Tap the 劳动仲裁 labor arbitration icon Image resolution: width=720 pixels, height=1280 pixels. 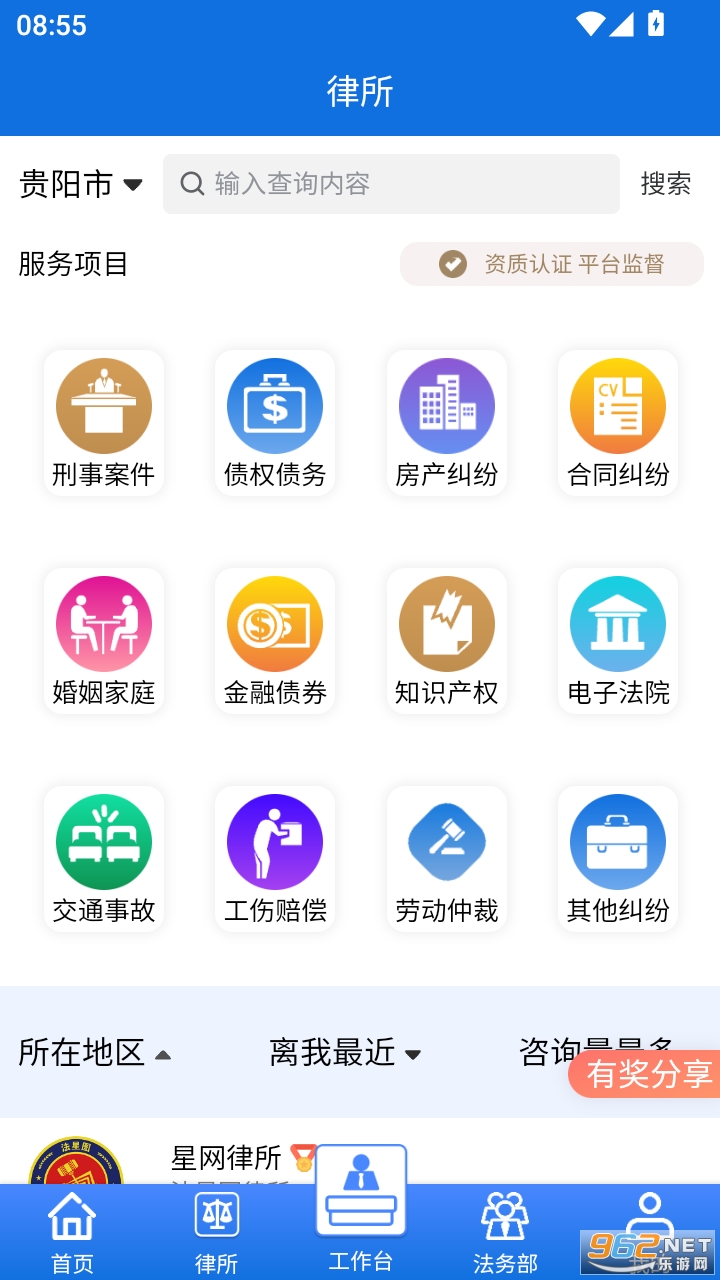[x=446, y=858]
